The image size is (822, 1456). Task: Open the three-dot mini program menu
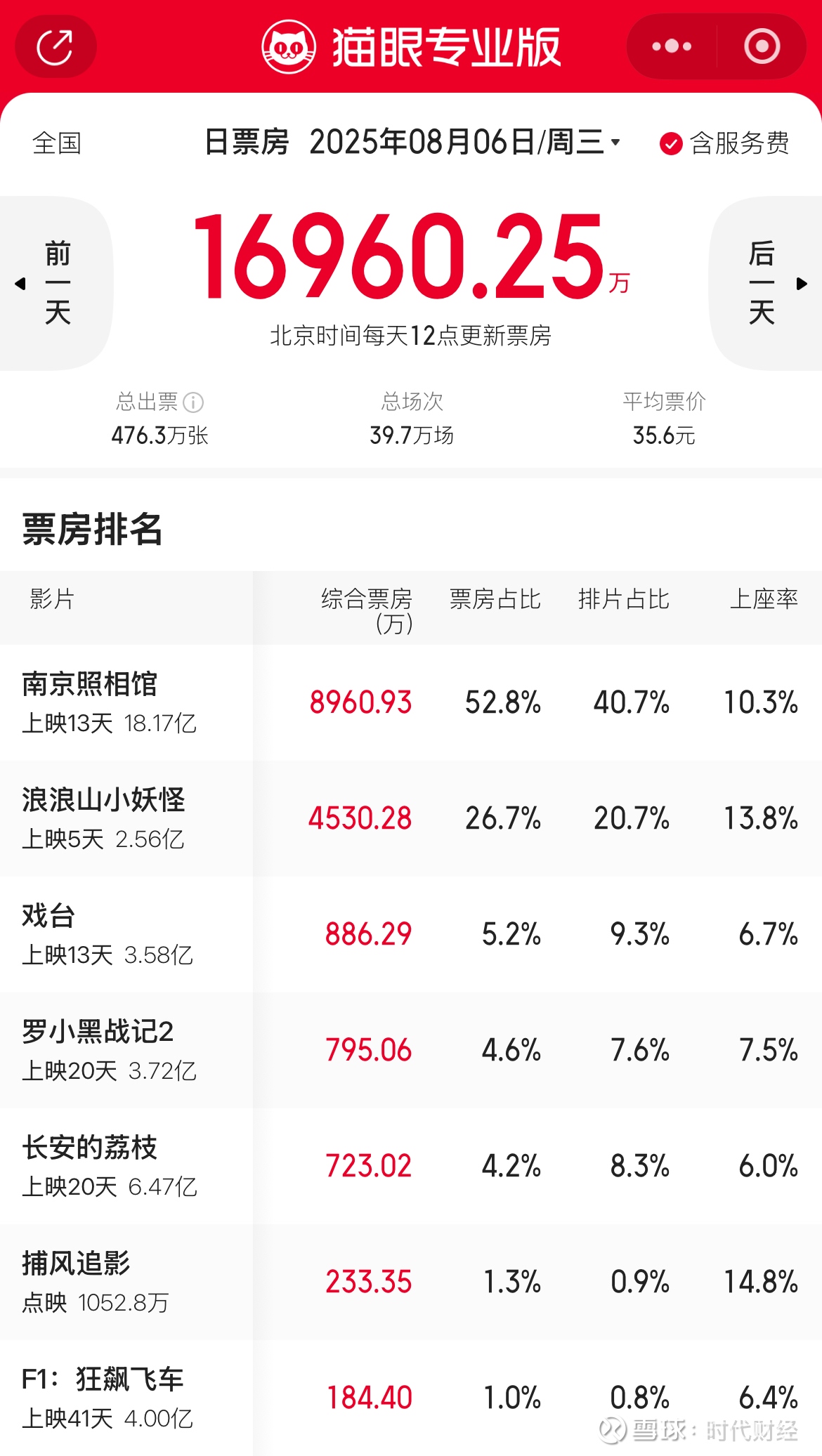672,46
